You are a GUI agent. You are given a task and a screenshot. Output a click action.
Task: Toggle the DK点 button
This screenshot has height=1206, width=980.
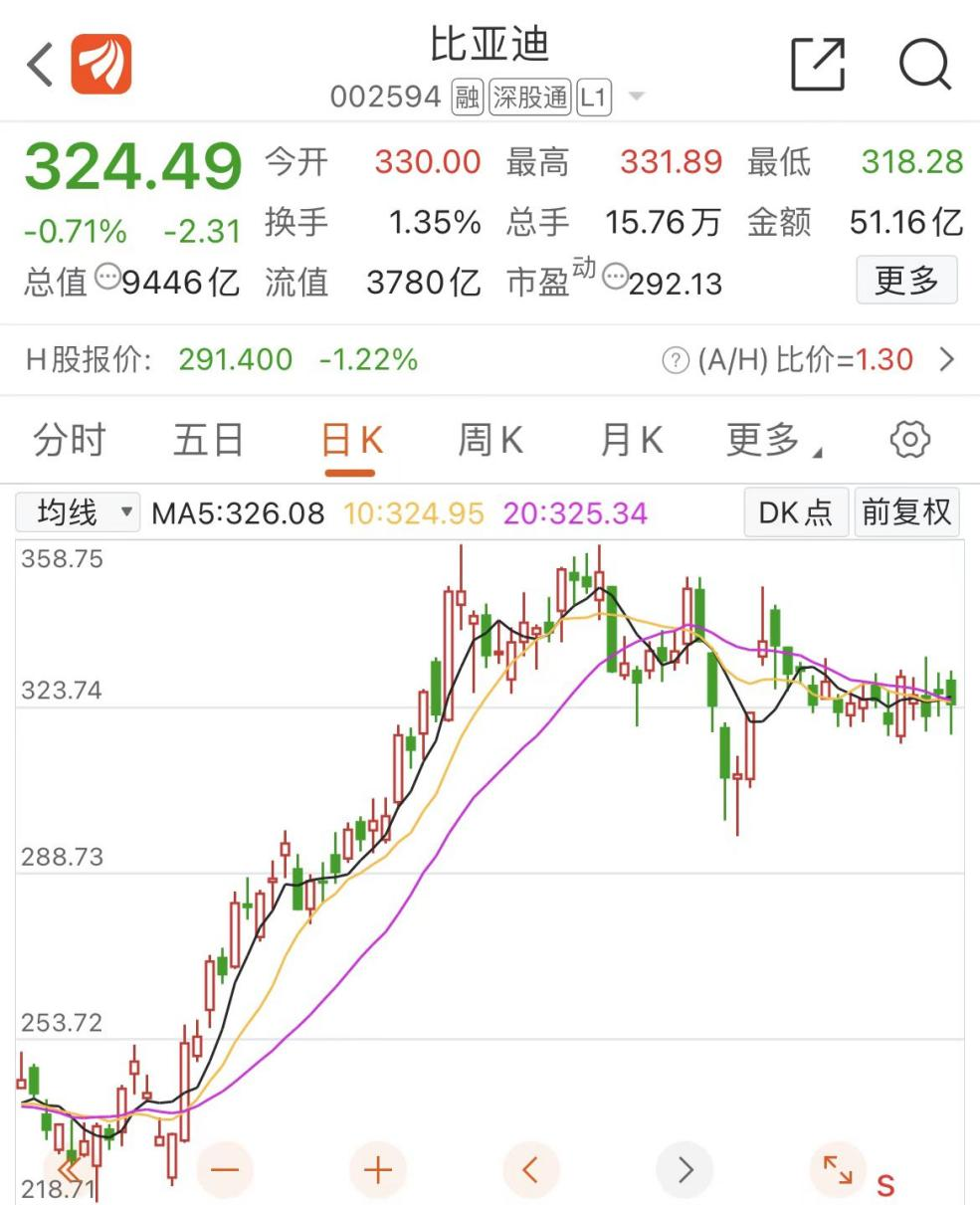795,512
